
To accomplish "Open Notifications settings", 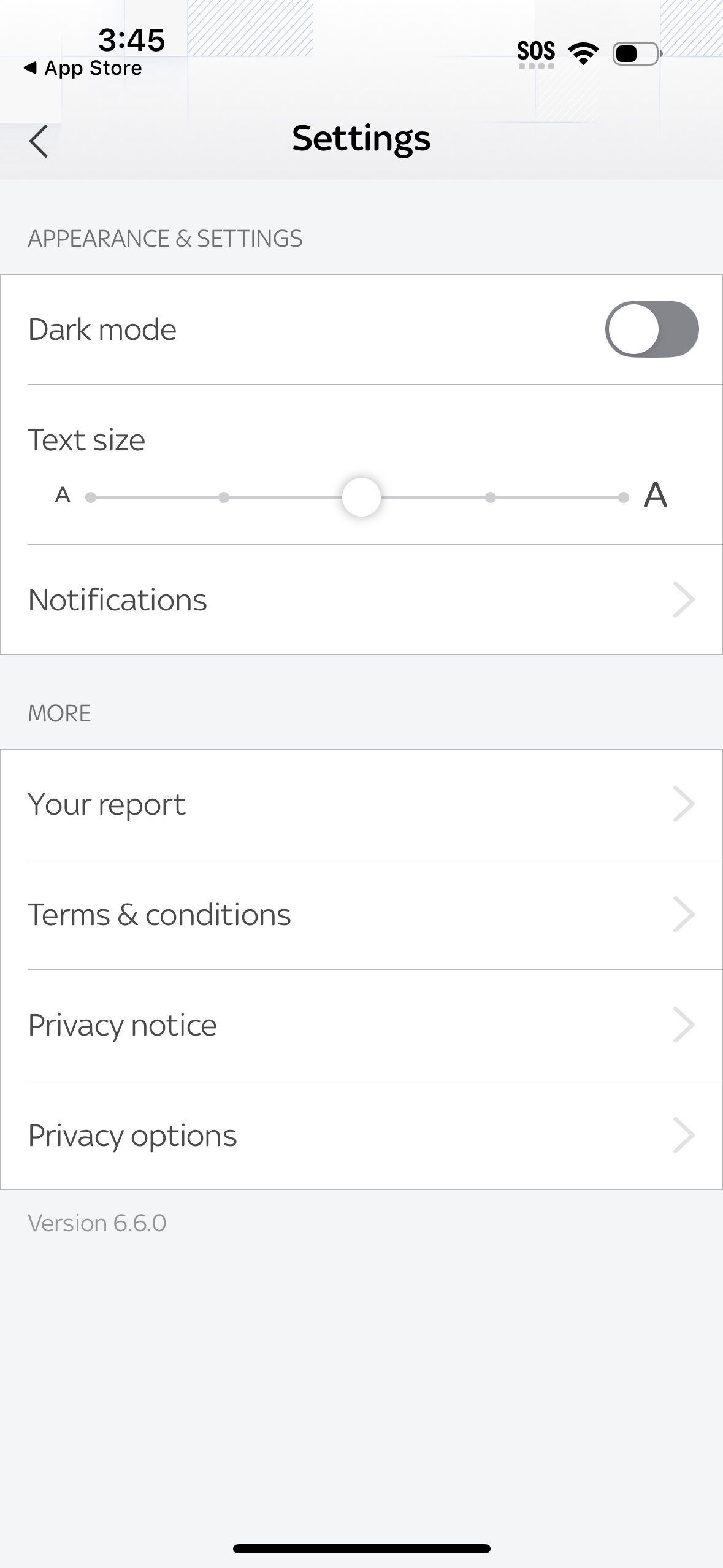I will 361,599.
